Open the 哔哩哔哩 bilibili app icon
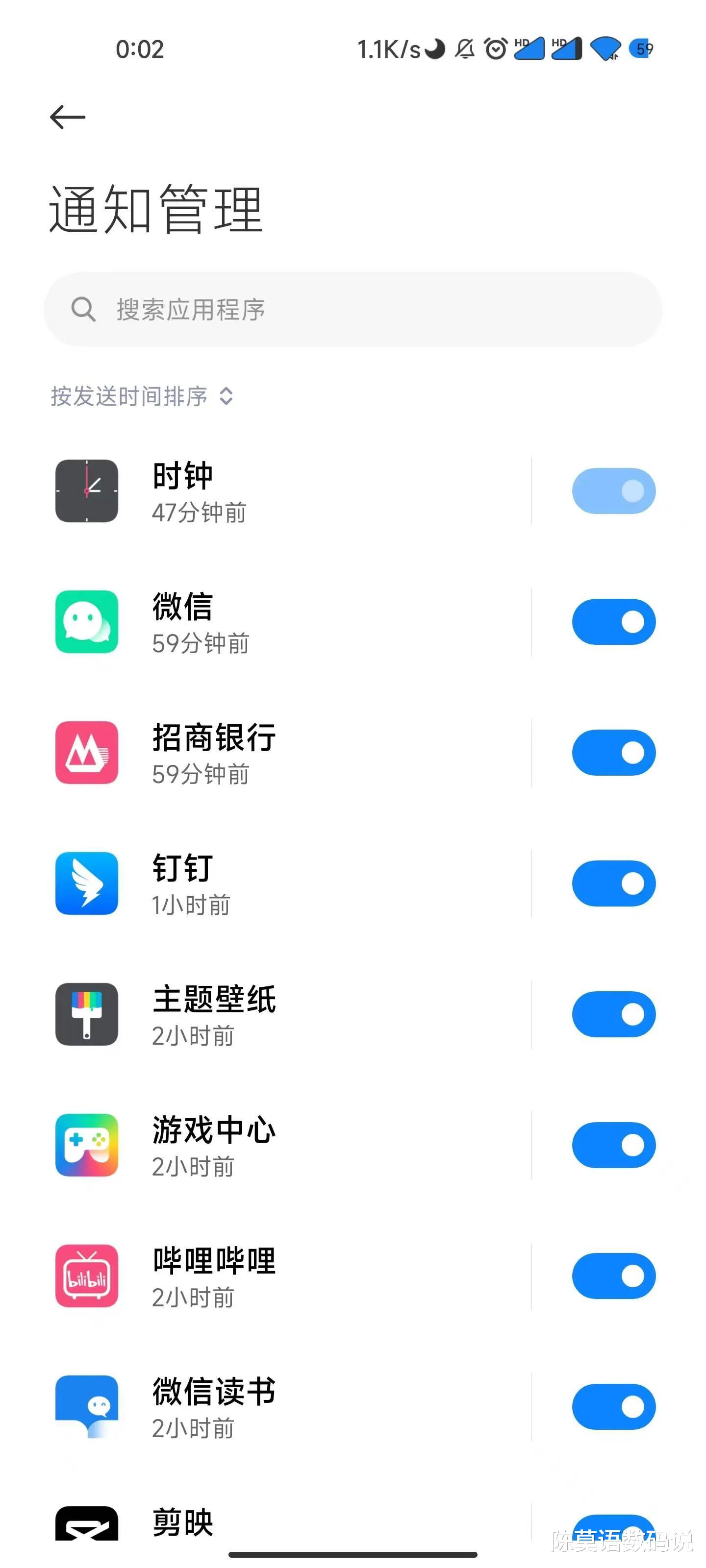706x1568 pixels. (x=86, y=1276)
